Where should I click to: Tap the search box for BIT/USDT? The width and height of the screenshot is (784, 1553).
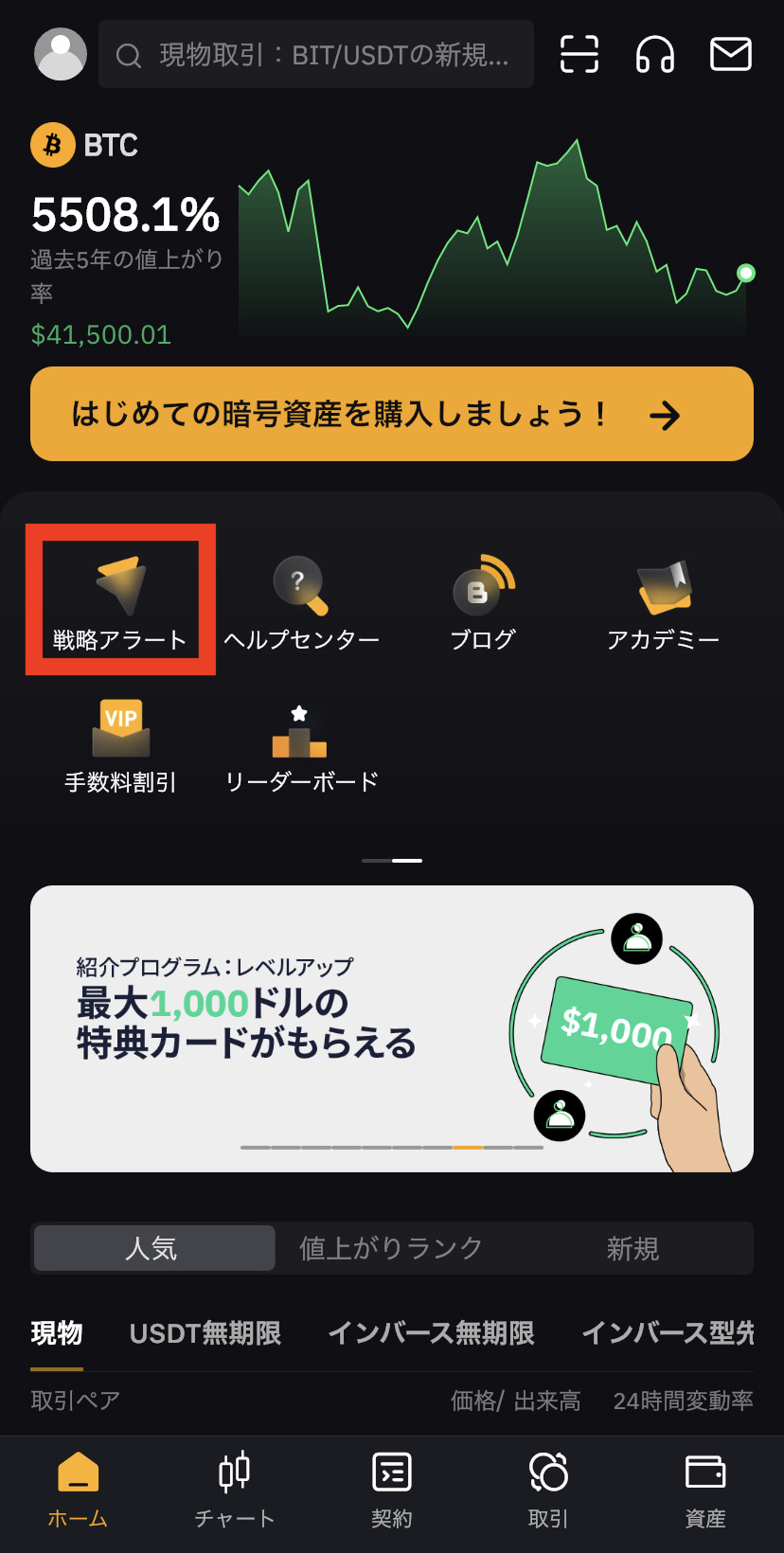click(x=316, y=55)
